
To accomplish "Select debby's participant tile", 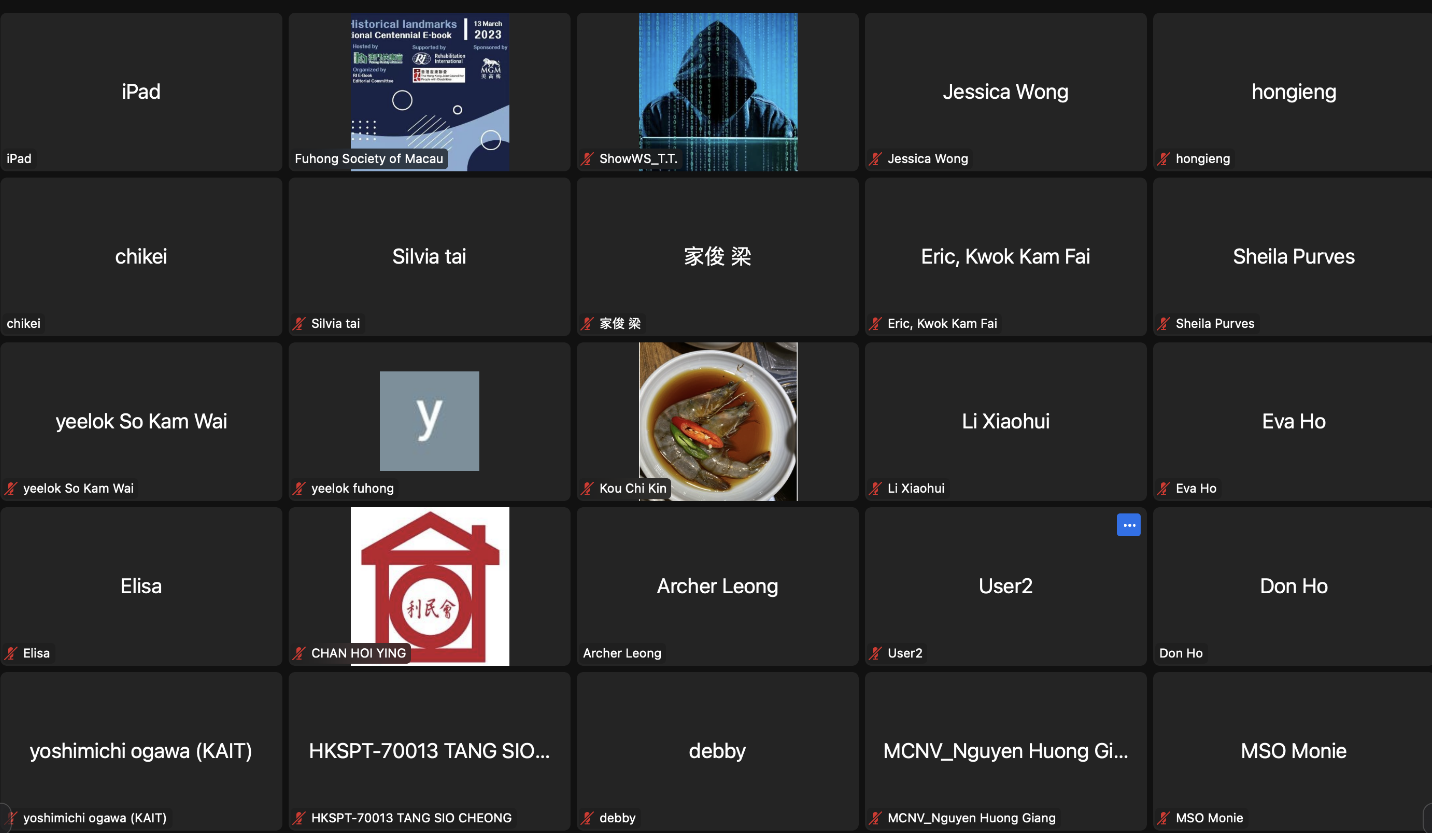I will 717,751.
